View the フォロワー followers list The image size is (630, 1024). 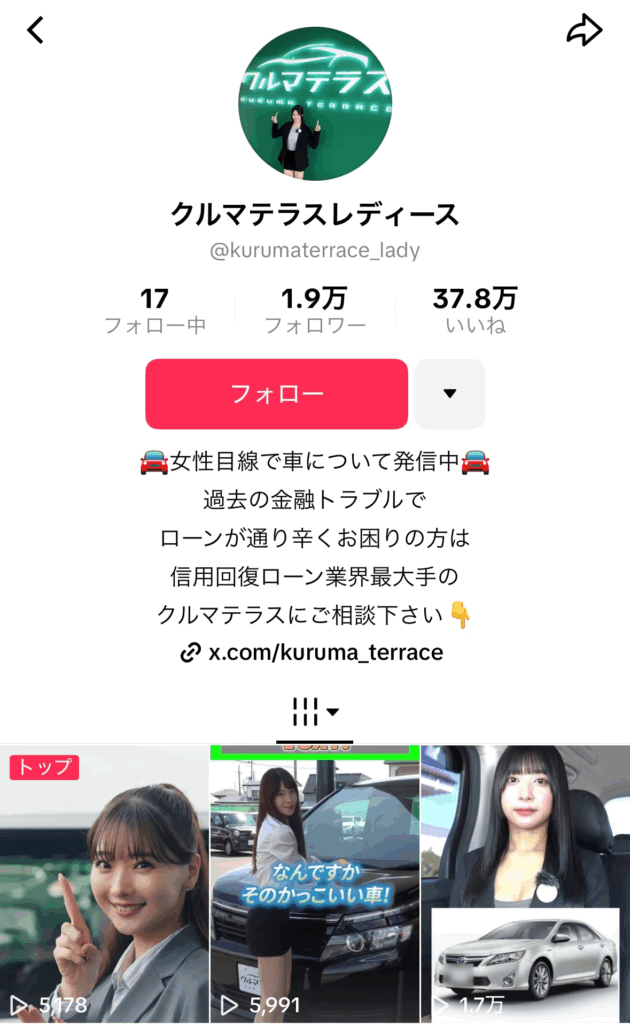314,310
